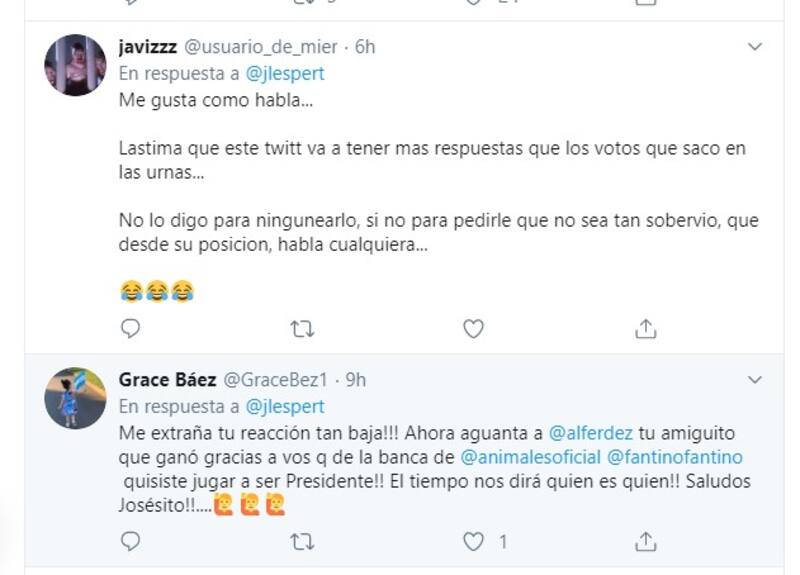Like Grace Báez's tweet

coord(474,541)
